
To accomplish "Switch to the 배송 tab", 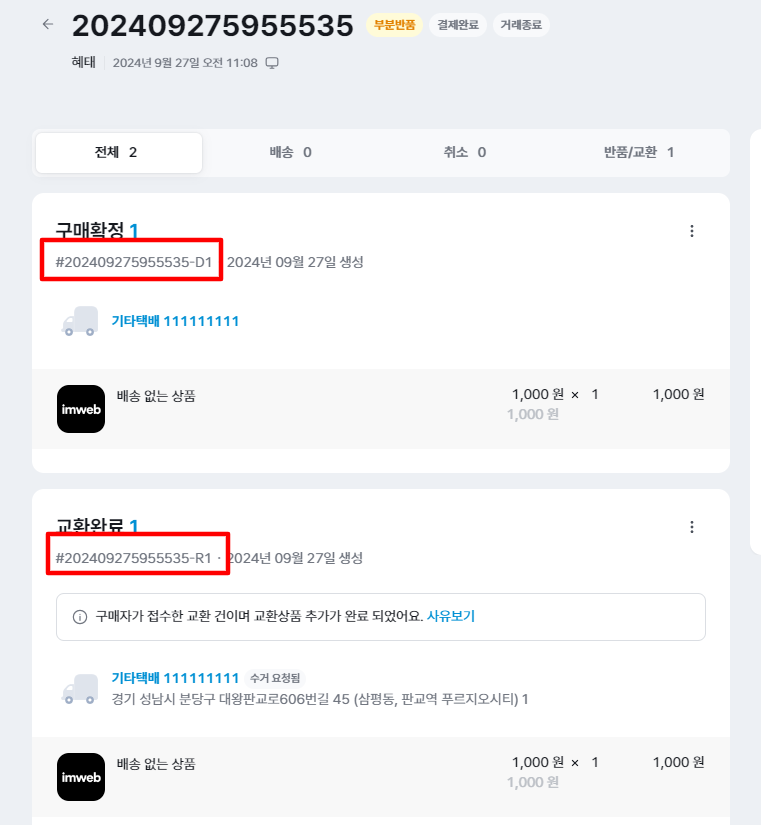I will (x=291, y=153).
